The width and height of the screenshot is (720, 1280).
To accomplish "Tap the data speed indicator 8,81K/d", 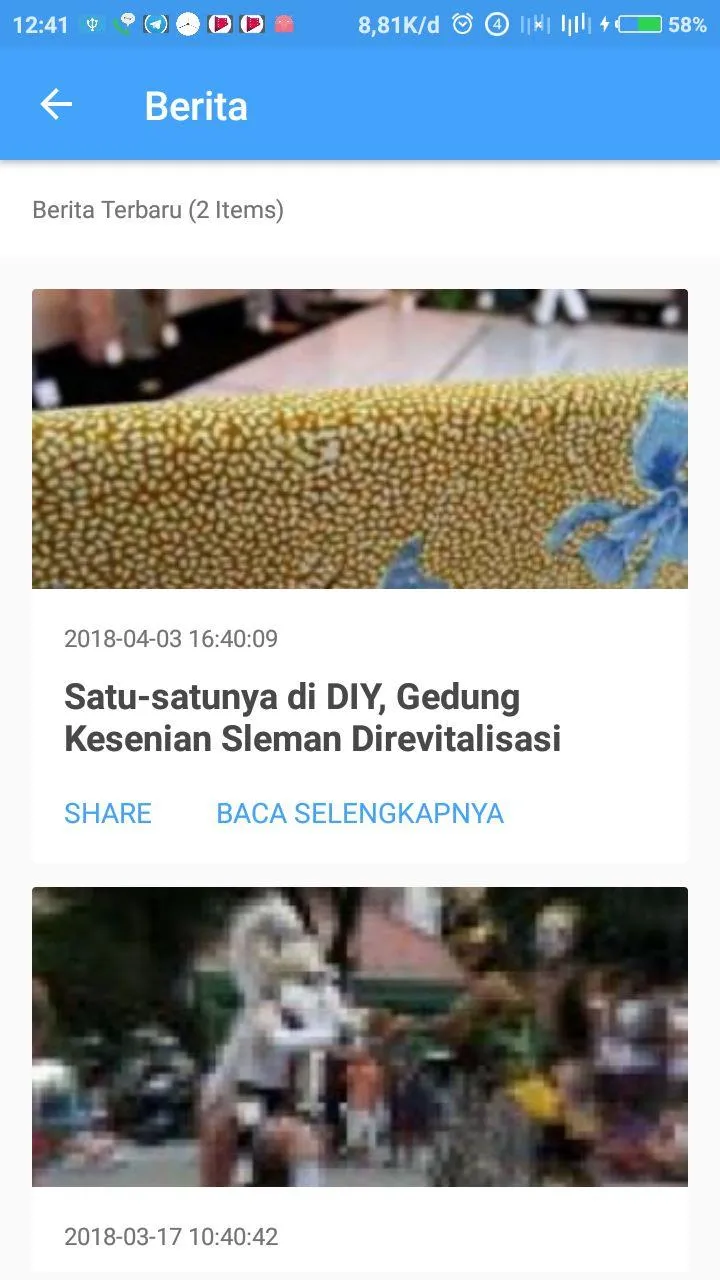I will 398,23.
